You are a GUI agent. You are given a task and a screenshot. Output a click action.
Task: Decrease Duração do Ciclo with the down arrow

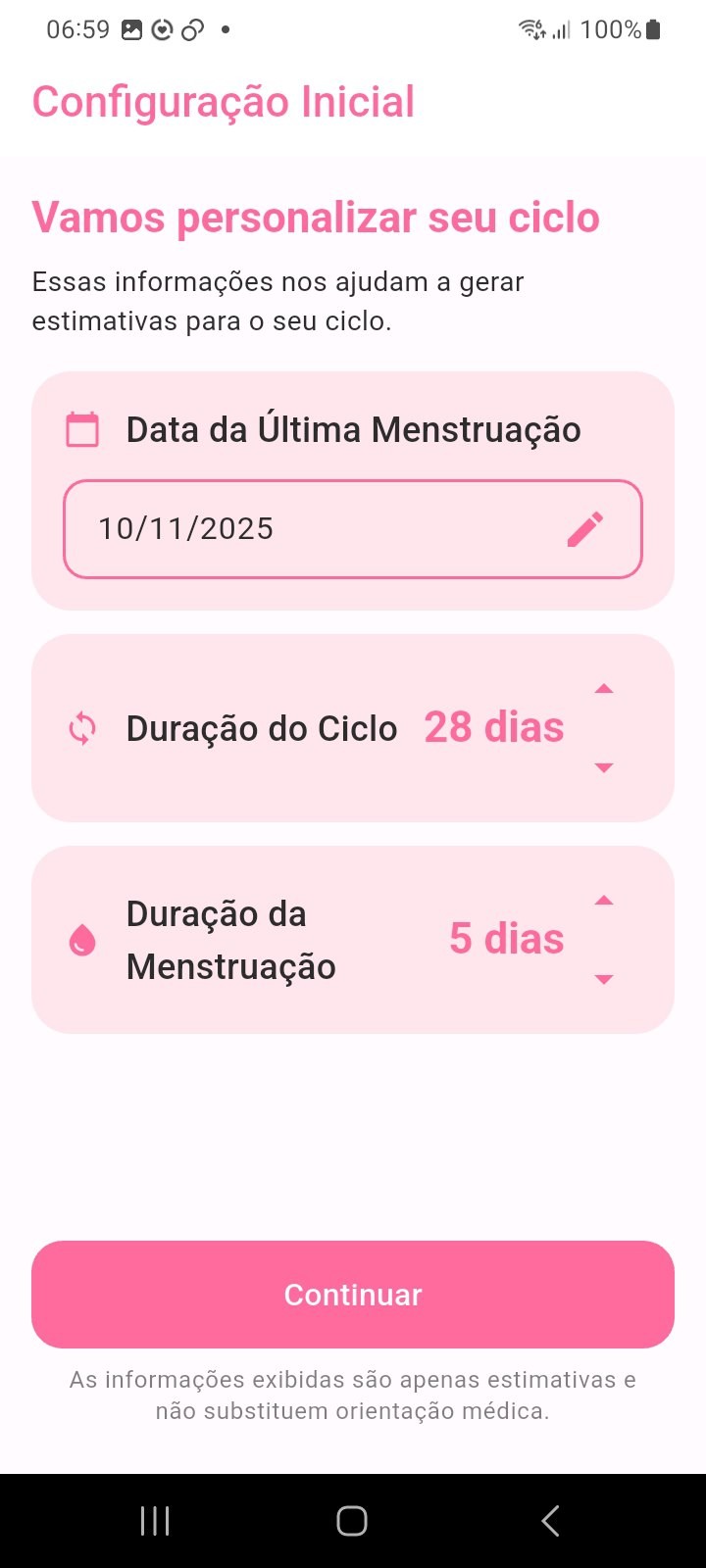point(604,768)
